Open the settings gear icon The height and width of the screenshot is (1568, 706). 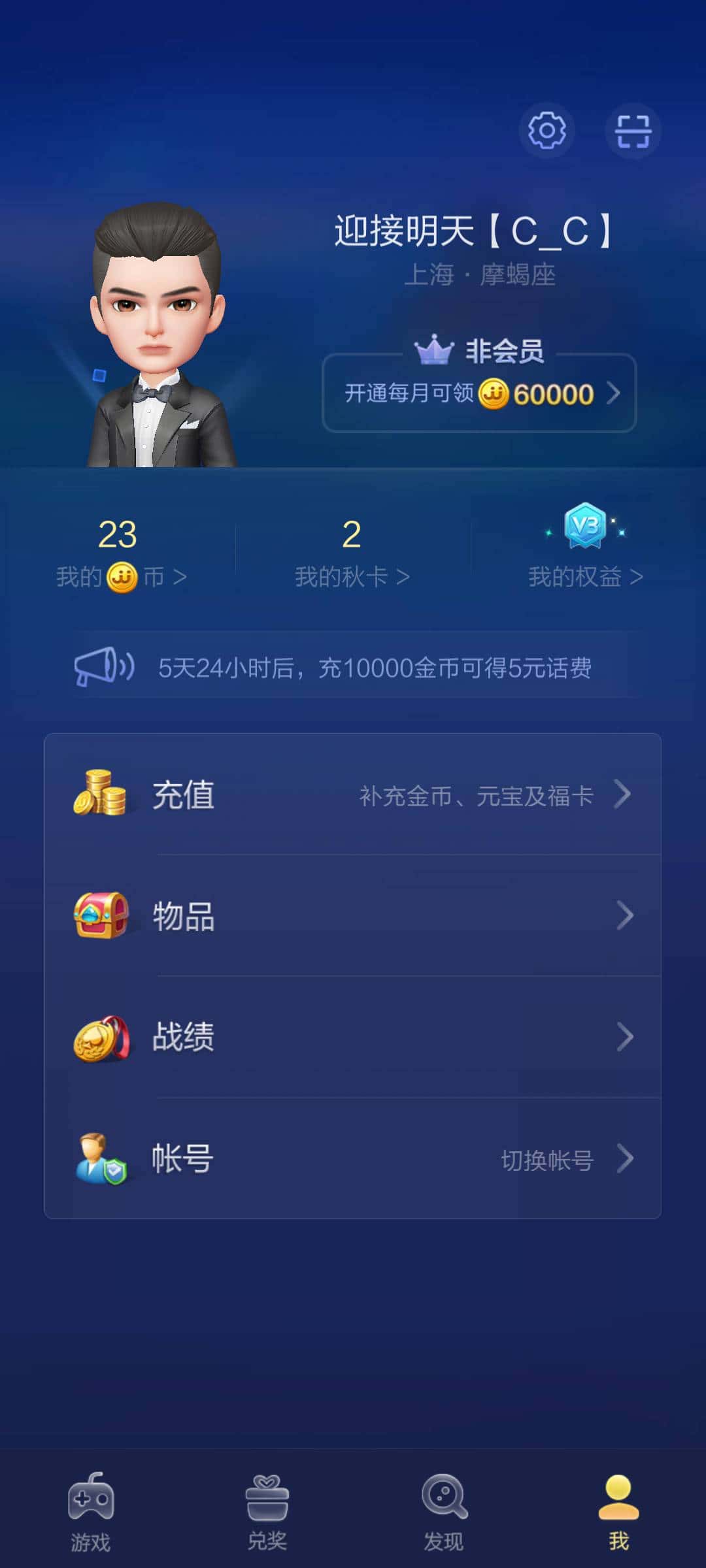(x=546, y=131)
